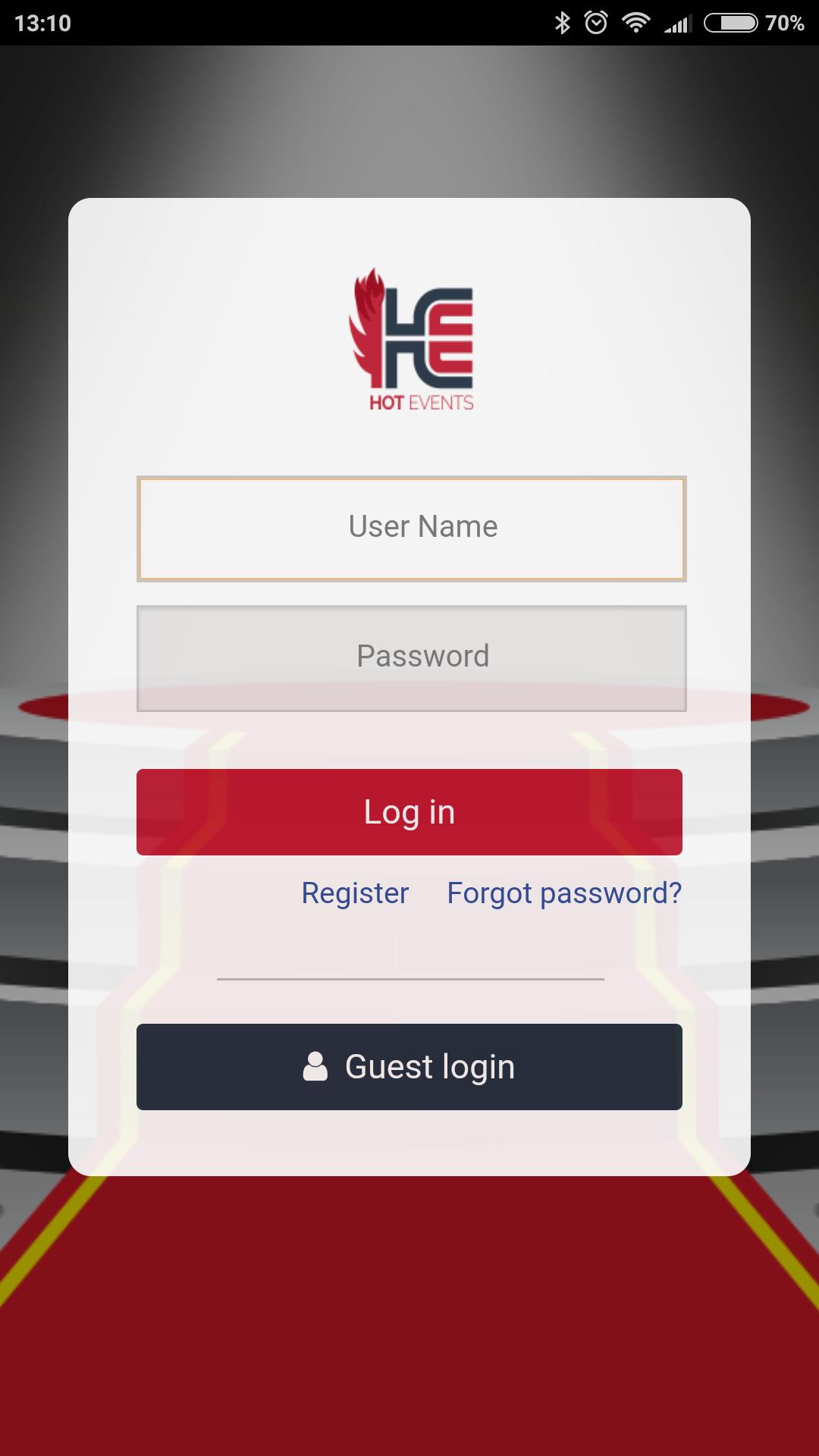Screen dimensions: 819x1456
Task: Open the Register link
Action: pos(355,893)
